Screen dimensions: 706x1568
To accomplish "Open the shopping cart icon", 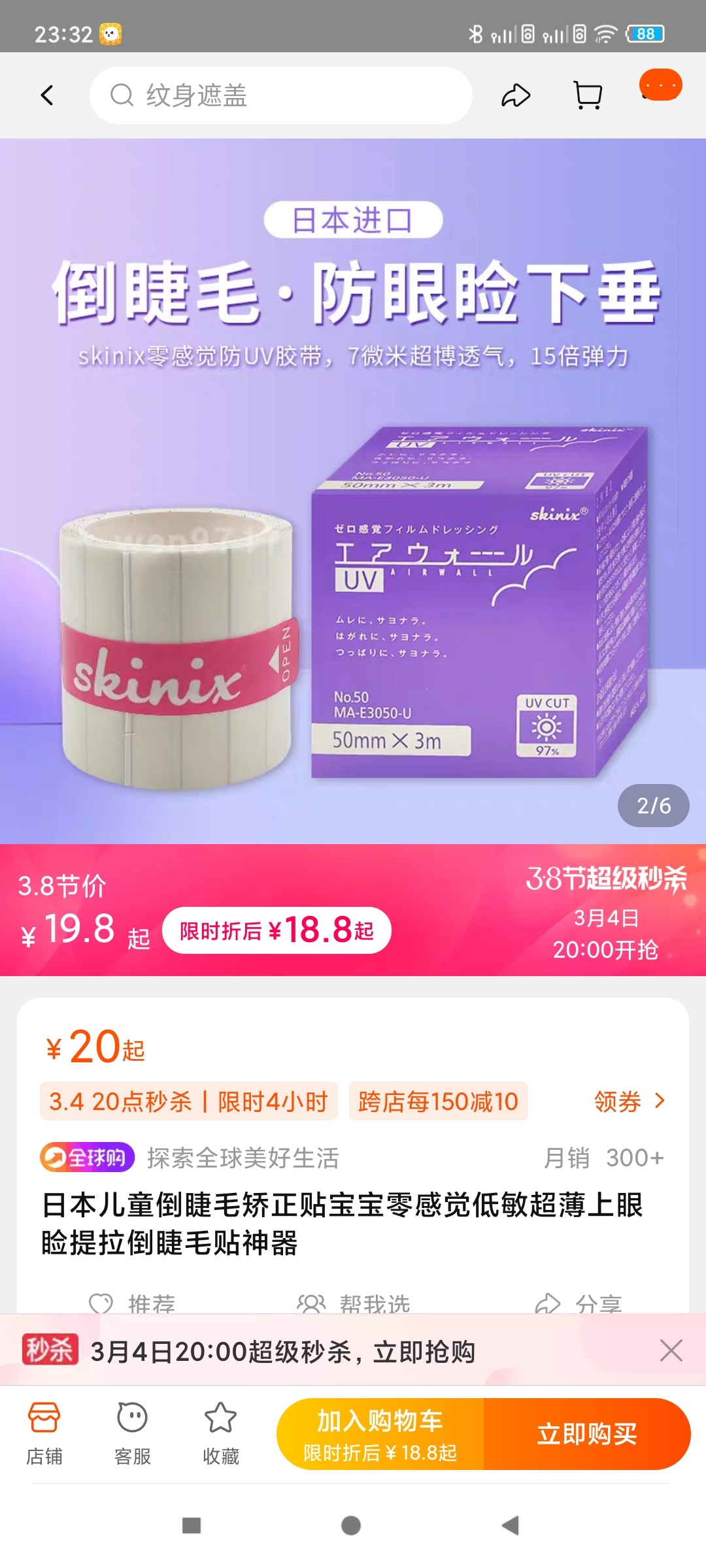I will pos(588,95).
